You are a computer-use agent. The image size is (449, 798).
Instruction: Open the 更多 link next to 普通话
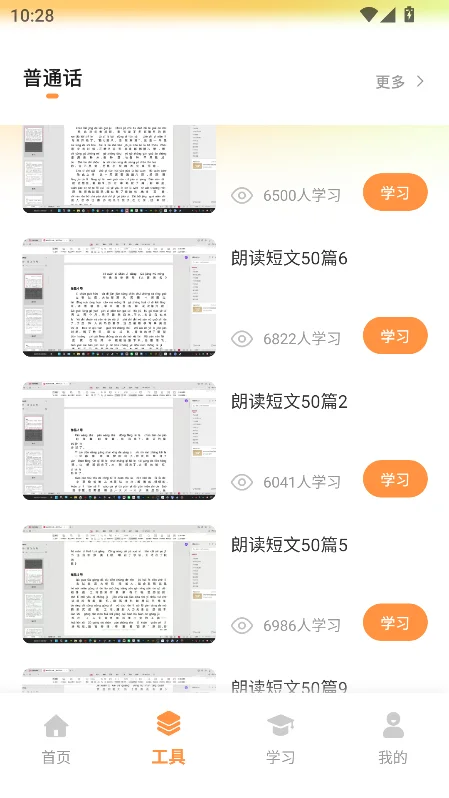400,81
